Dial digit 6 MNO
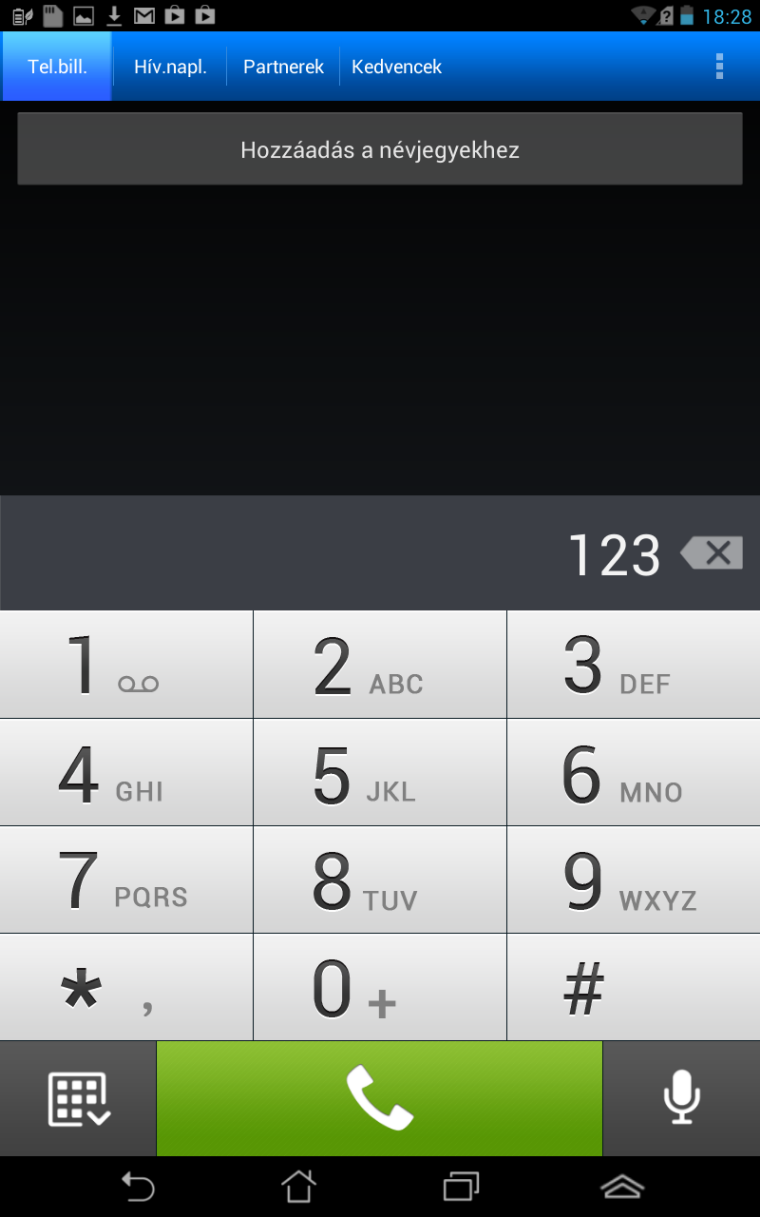 [x=633, y=773]
